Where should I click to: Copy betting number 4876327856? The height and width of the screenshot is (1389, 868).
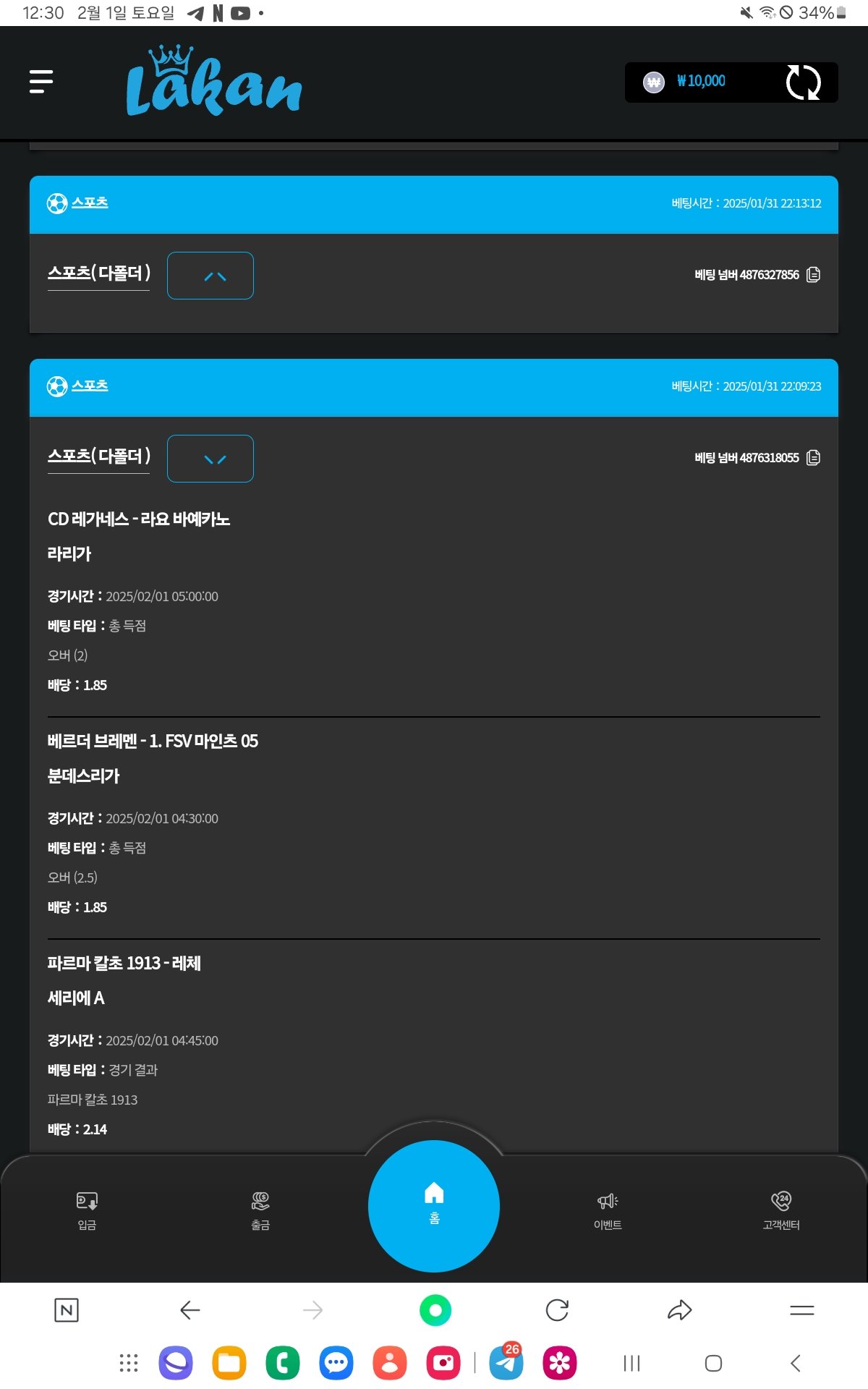point(813,275)
